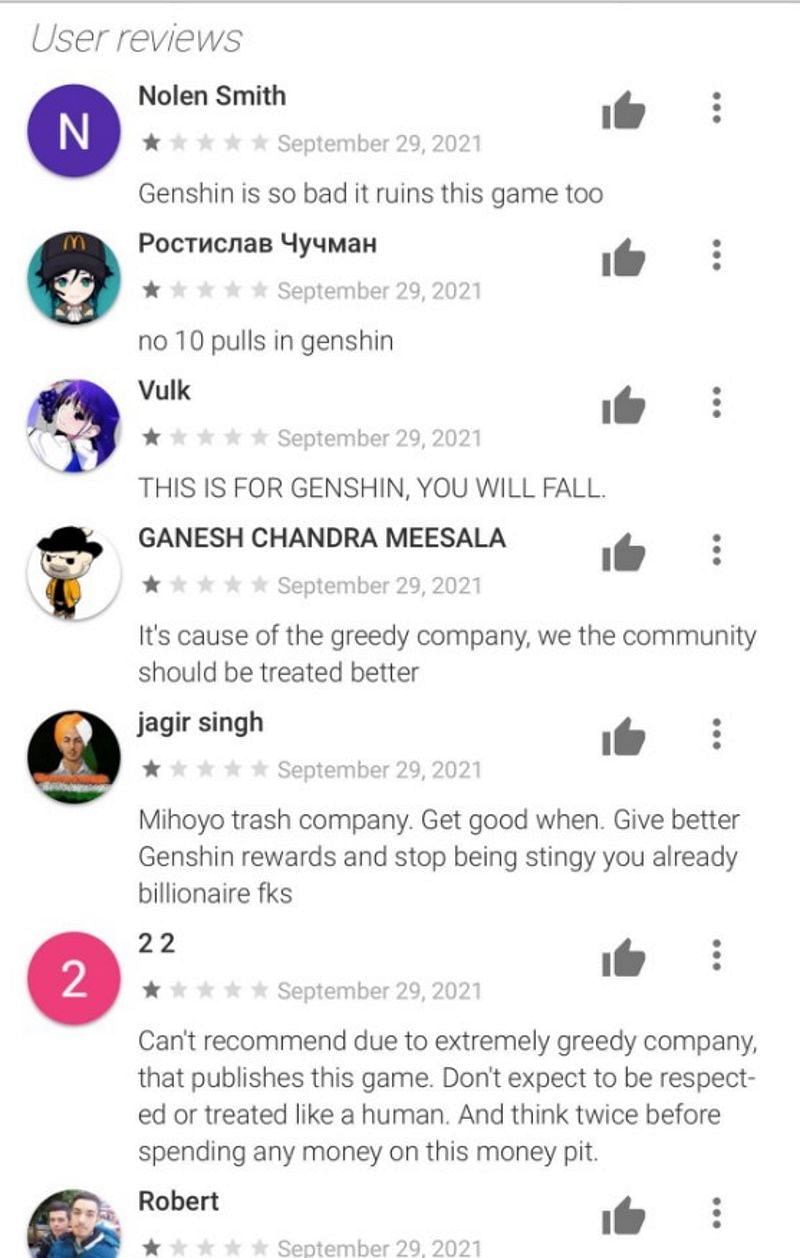The height and width of the screenshot is (1258, 800).
Task: Like the review by Ростислав Чучман
Action: click(x=623, y=259)
